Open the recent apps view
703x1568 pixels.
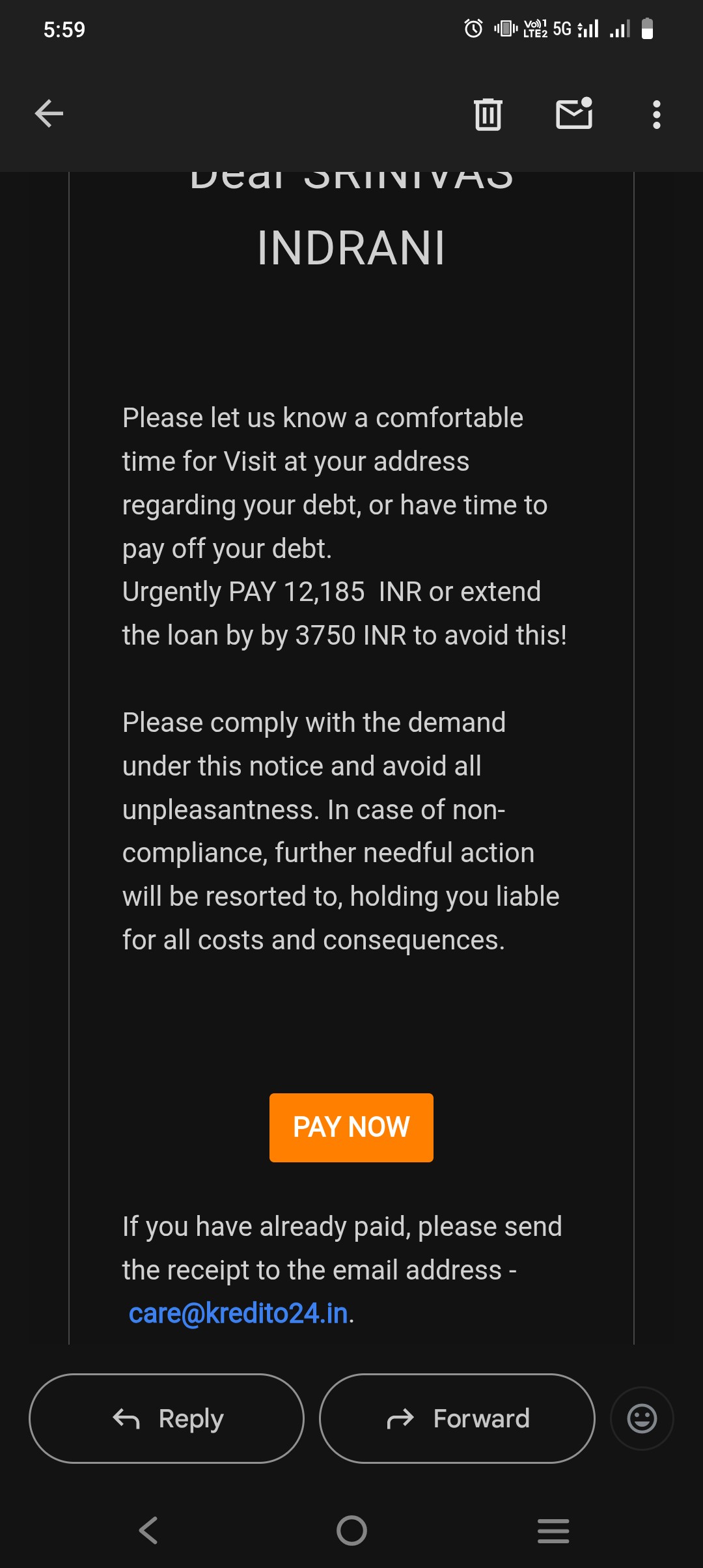[553, 1530]
